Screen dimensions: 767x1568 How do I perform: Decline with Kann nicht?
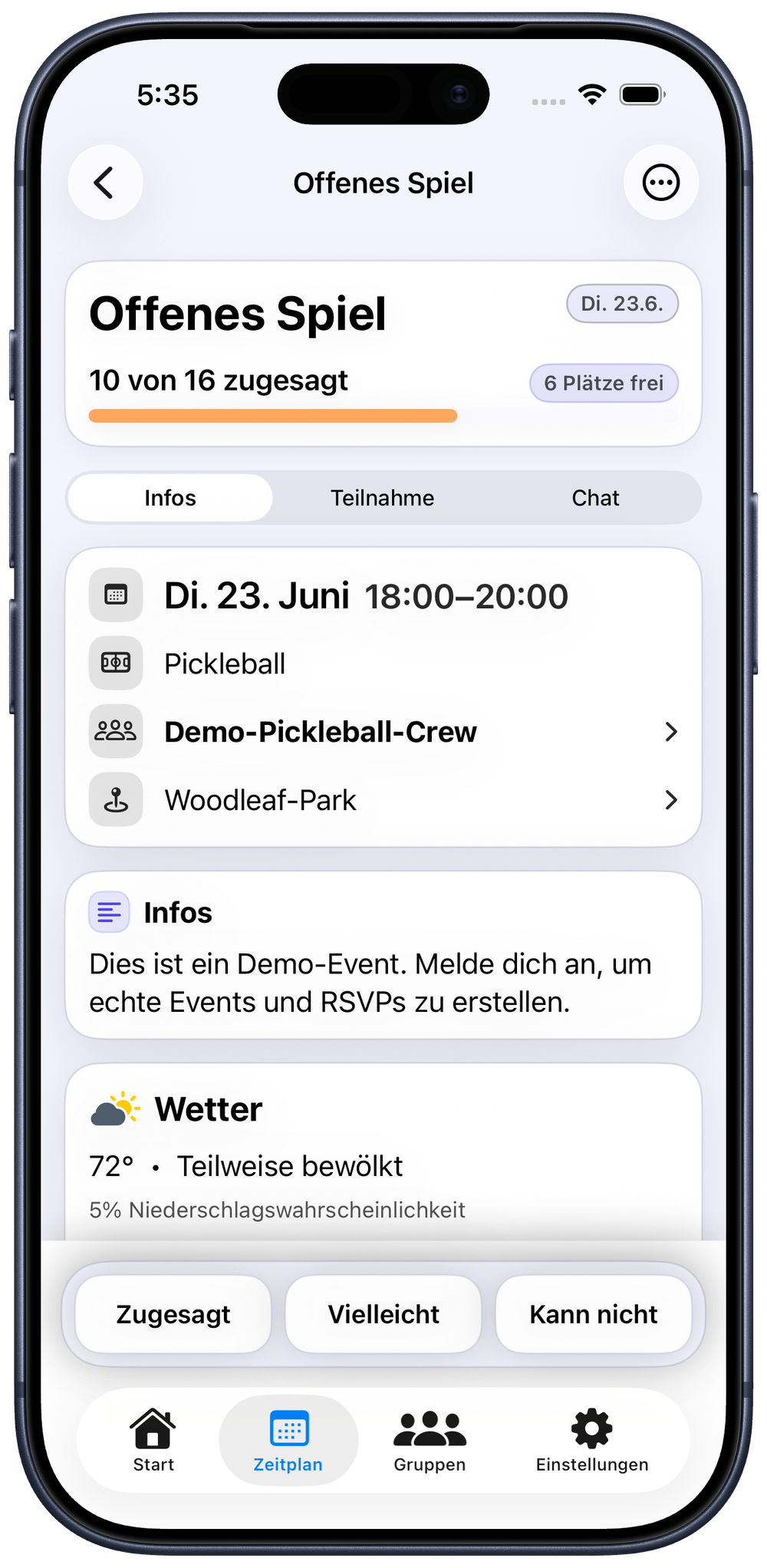594,1314
